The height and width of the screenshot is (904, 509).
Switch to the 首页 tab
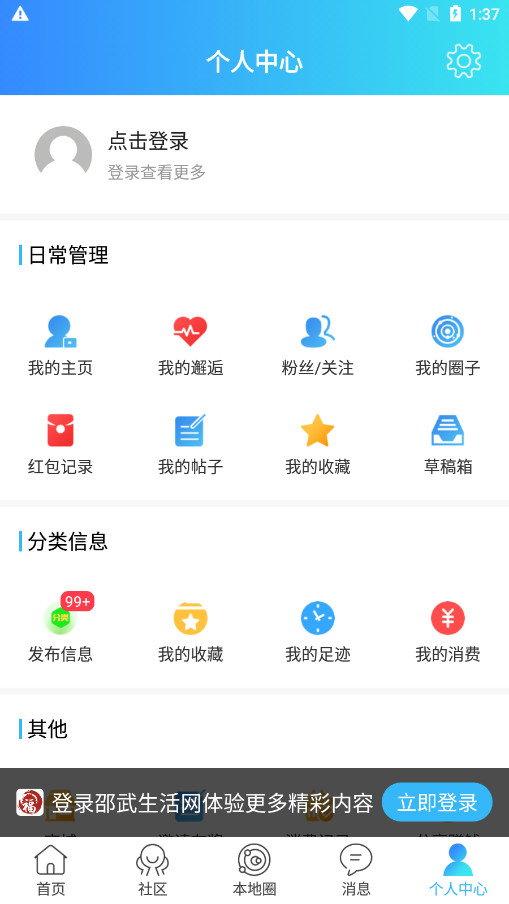point(51,871)
